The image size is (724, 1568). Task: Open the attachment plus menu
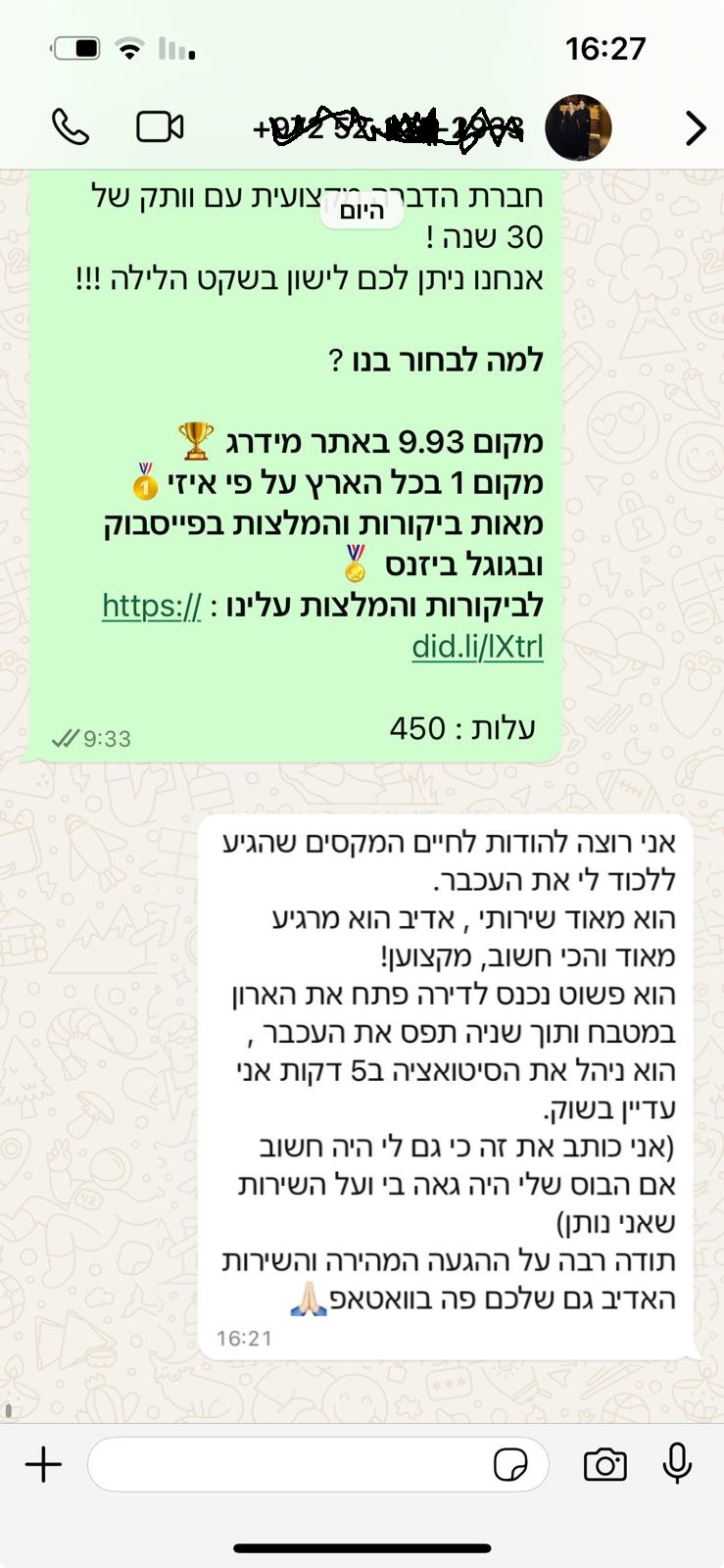(x=43, y=1465)
